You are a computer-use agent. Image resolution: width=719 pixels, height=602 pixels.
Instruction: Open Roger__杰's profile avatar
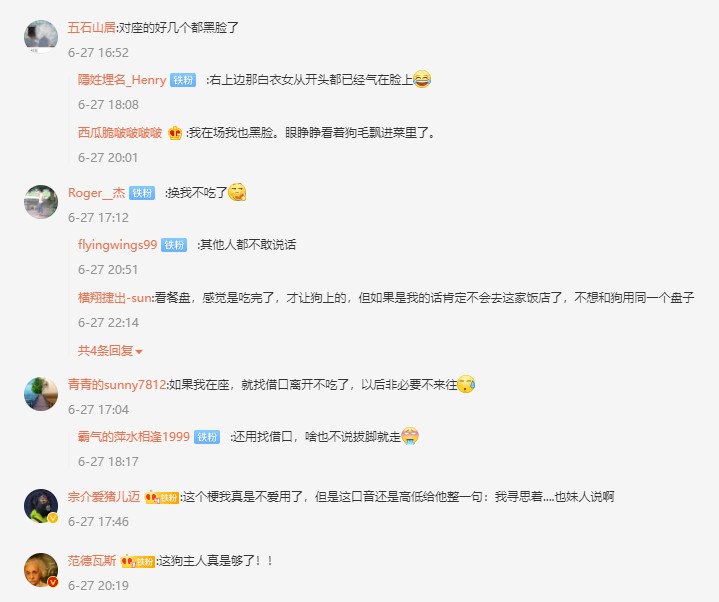41,201
